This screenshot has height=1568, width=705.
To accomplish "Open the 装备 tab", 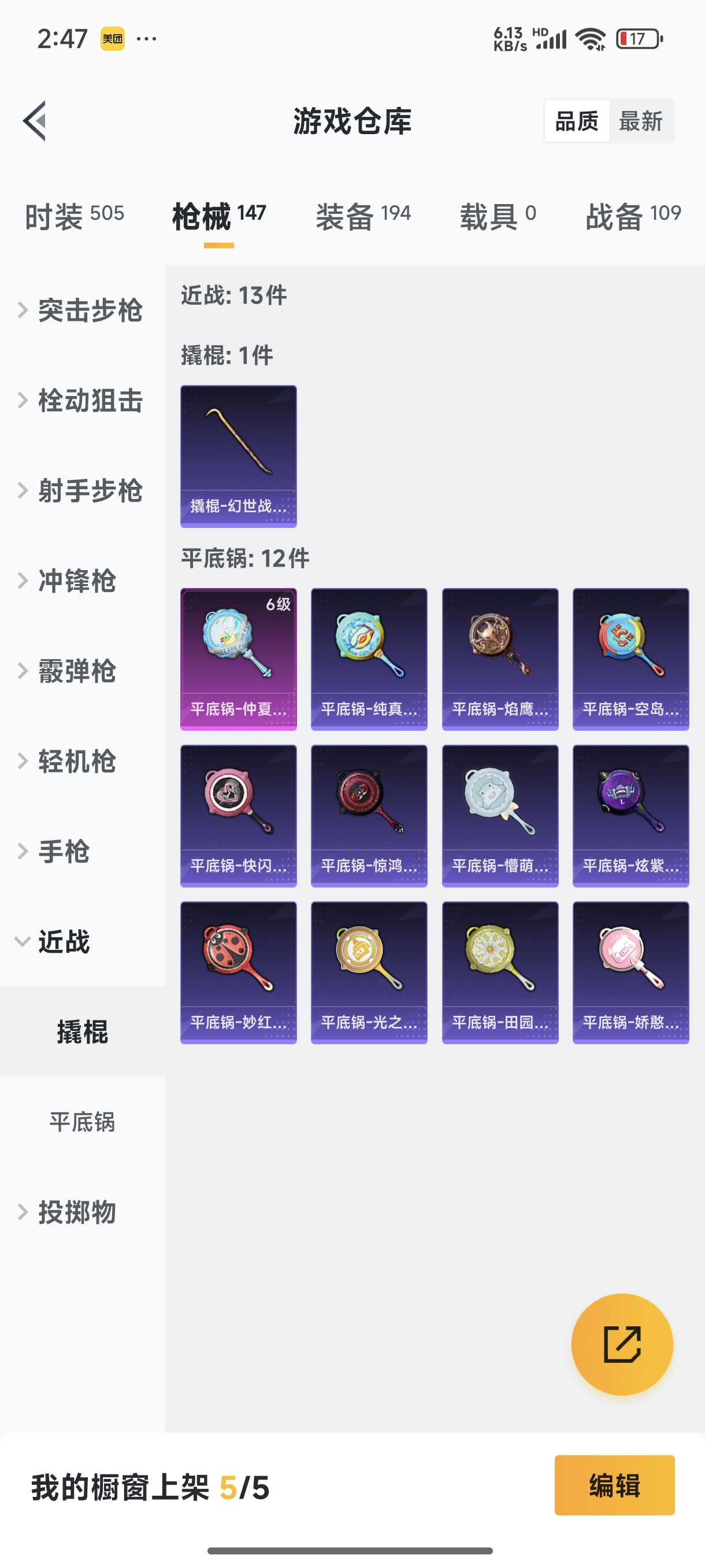I will pos(363,216).
